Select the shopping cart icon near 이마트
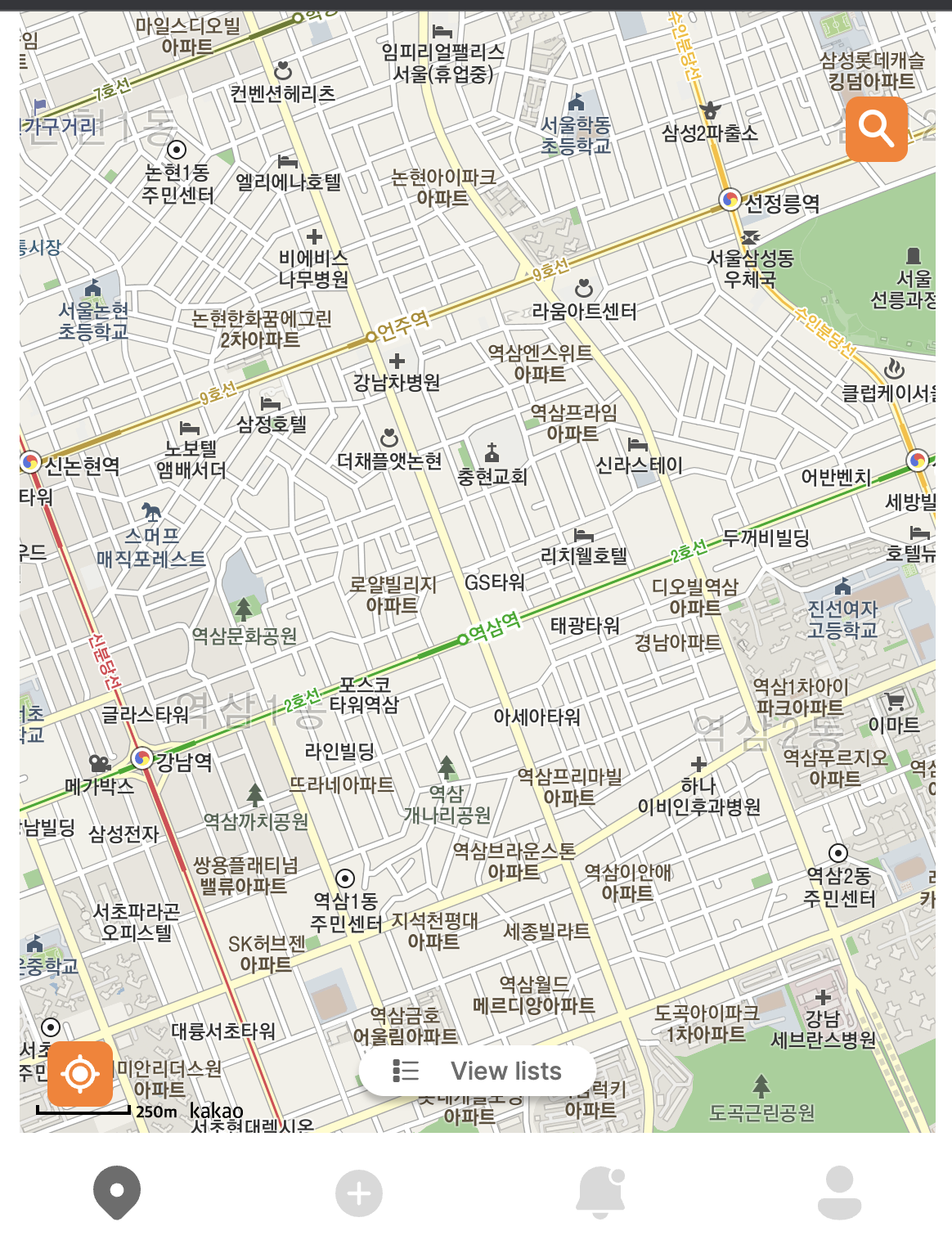This screenshot has width=952, height=1258. [x=894, y=703]
